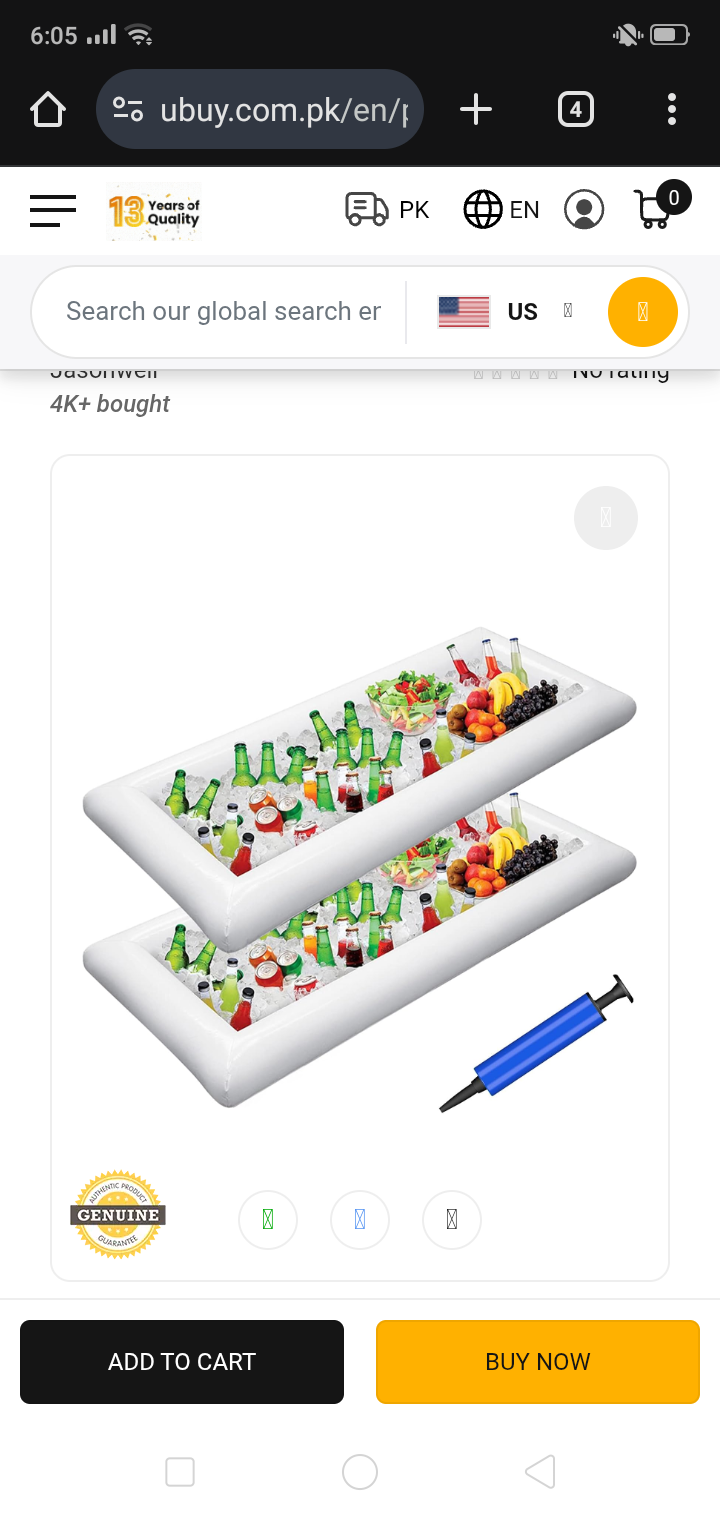Select the US store dropdown

click(505, 312)
